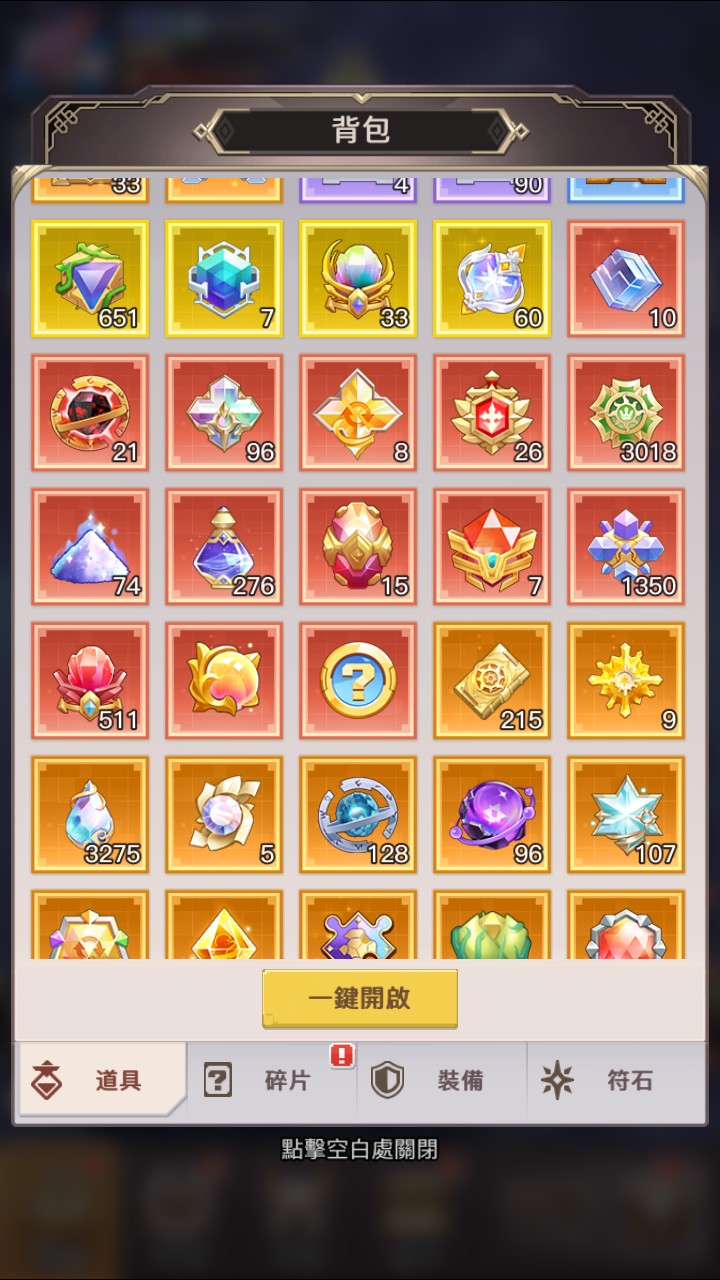This screenshot has height=1280, width=720.
Task: Switch to the 裝備 tab
Action: tap(440, 1080)
